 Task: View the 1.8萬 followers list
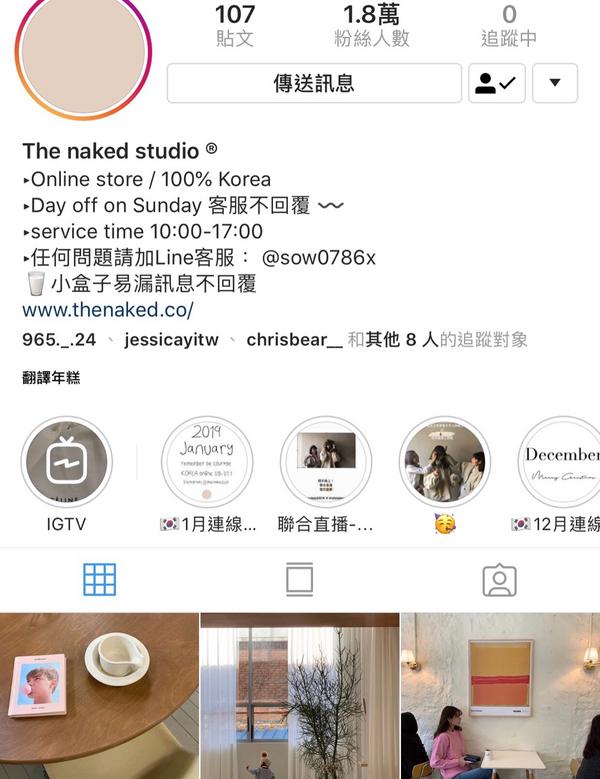click(x=373, y=26)
